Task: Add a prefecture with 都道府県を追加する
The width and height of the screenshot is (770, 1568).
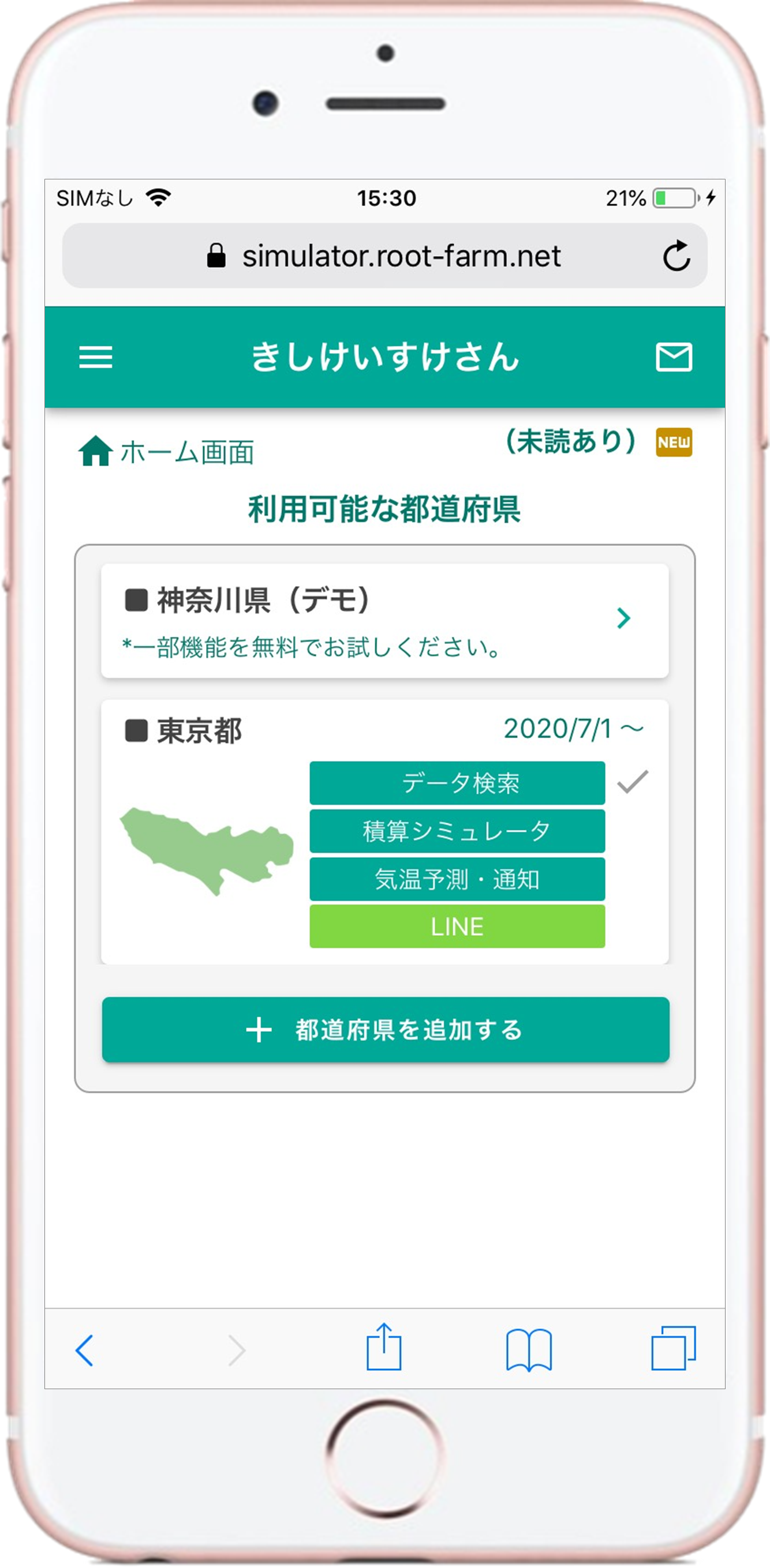Action: click(x=385, y=1030)
